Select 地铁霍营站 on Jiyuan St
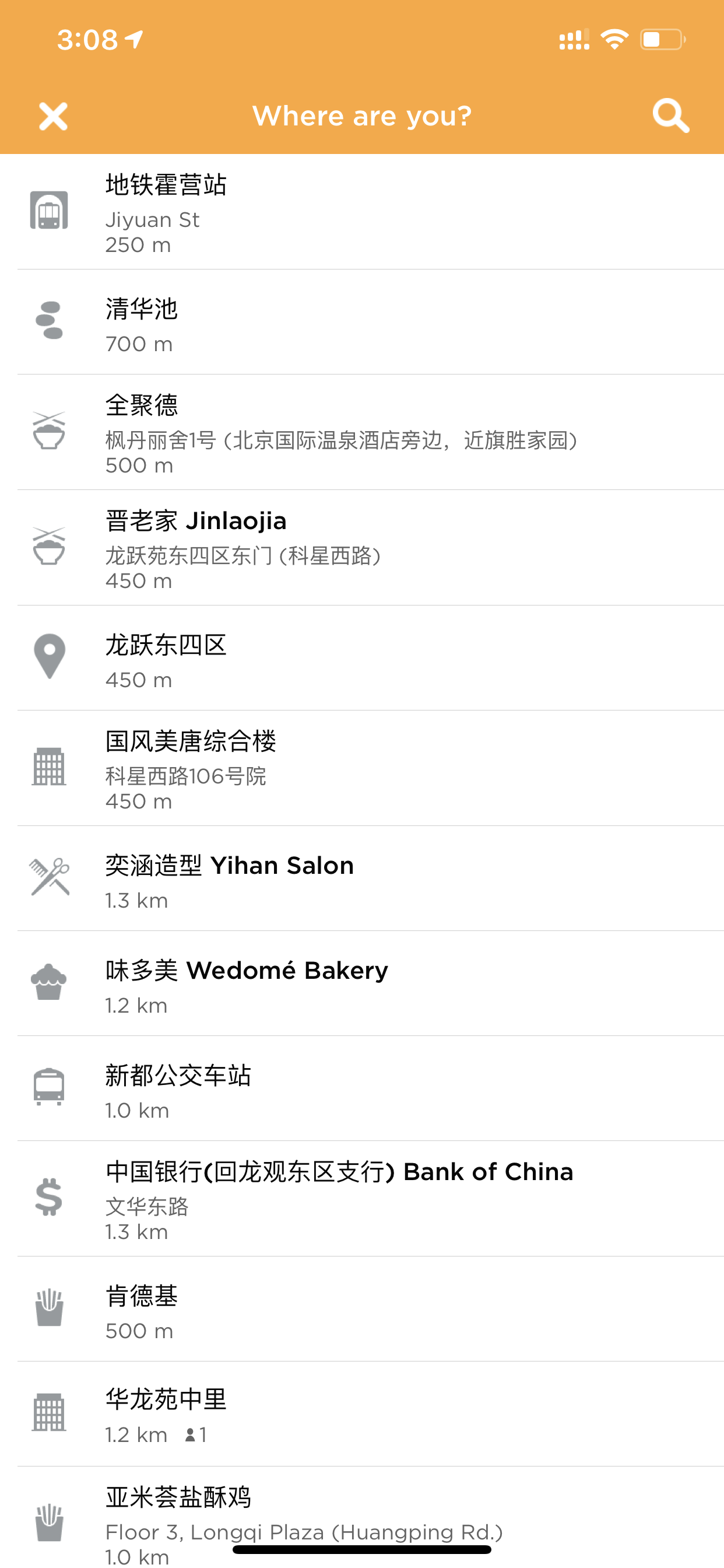This screenshot has height=1568, width=724. pyautogui.click(x=362, y=212)
